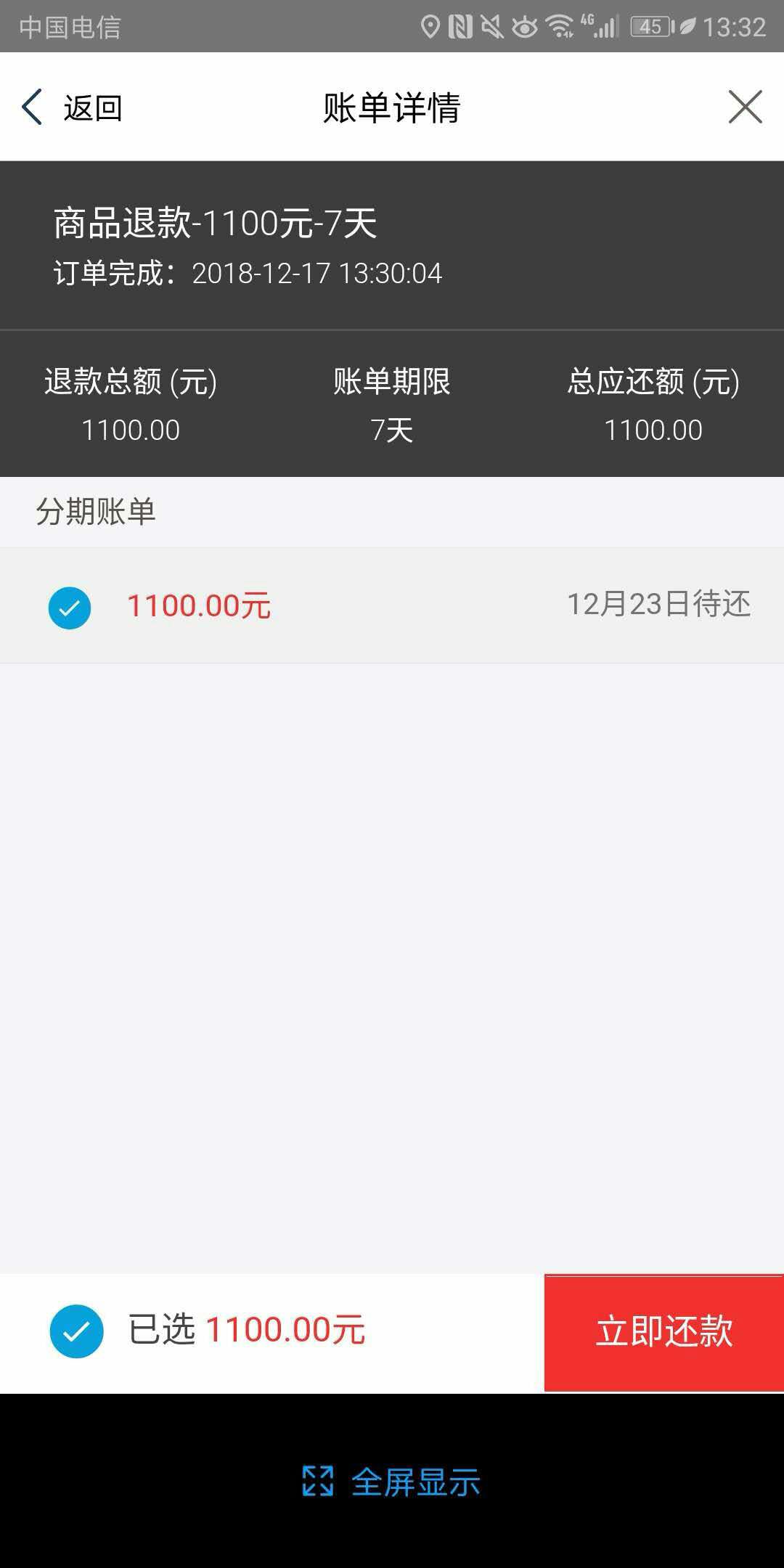
Task: Switch to 全屏显示 full screen mode
Action: point(391,1482)
